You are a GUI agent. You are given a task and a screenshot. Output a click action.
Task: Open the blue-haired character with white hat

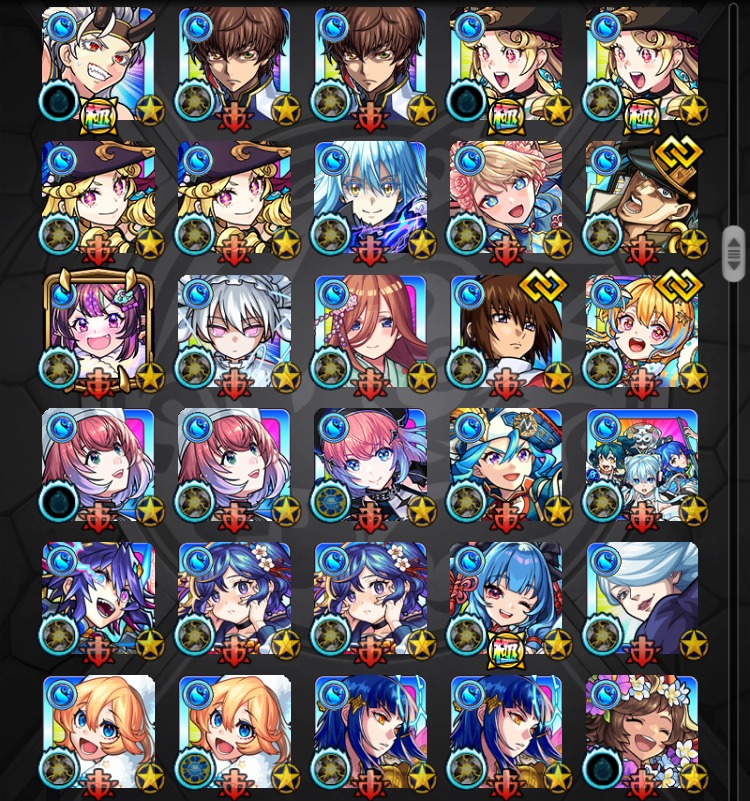coord(506,465)
